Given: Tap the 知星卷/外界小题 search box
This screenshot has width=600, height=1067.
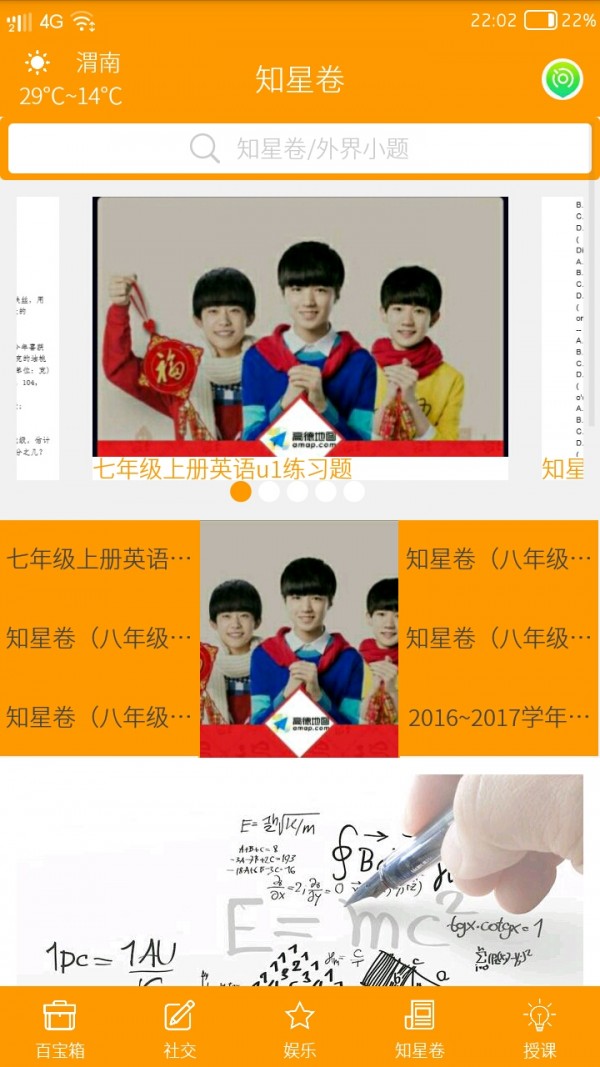Looking at the screenshot, I should (300, 149).
